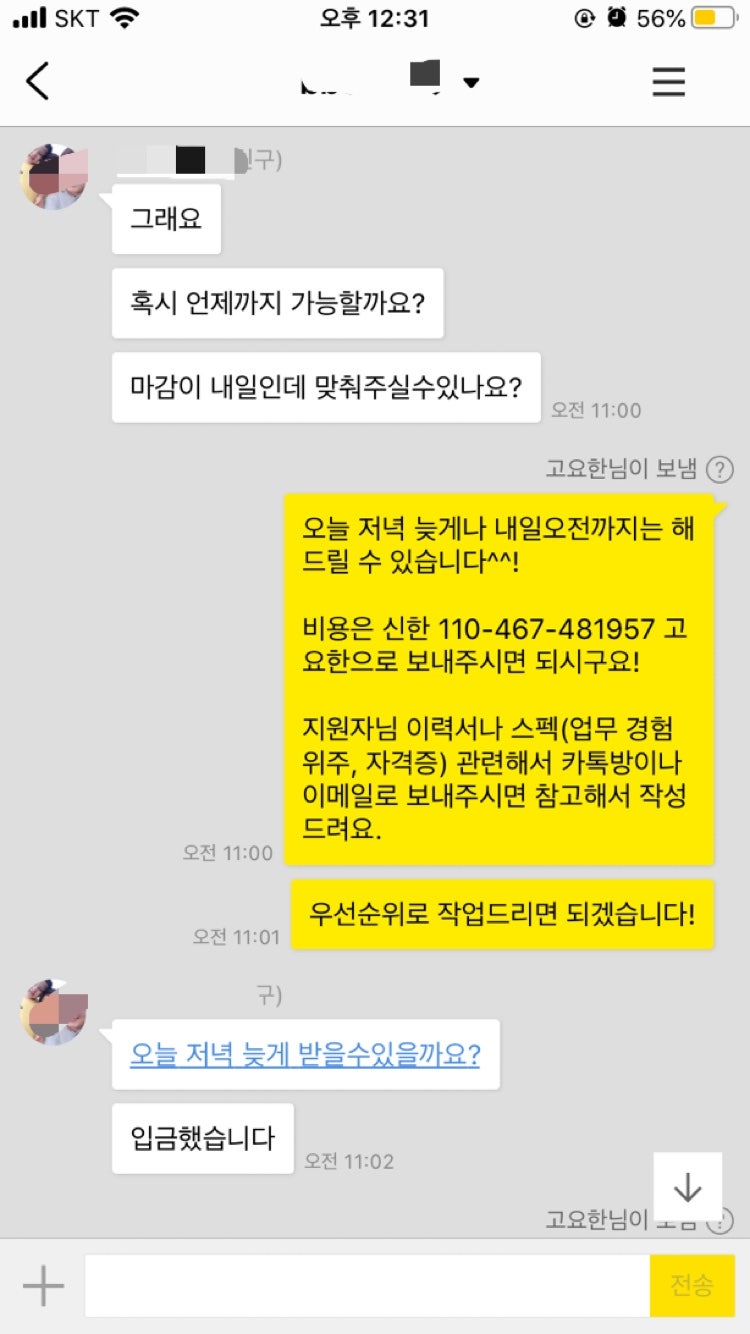The height and width of the screenshot is (1334, 750).
Task: View the profile picture above the underlined message
Action: tap(54, 1011)
